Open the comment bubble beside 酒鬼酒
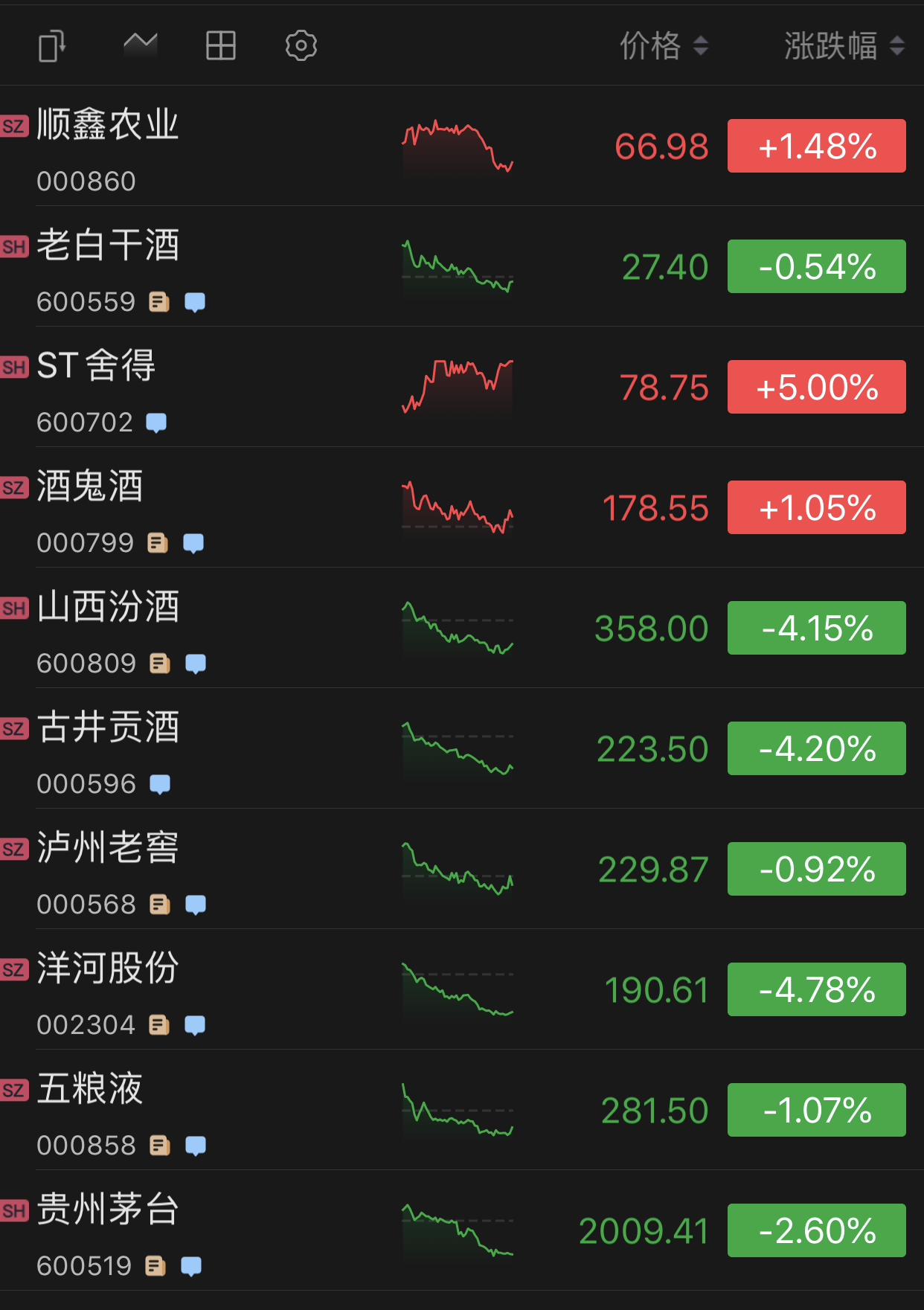 (194, 542)
